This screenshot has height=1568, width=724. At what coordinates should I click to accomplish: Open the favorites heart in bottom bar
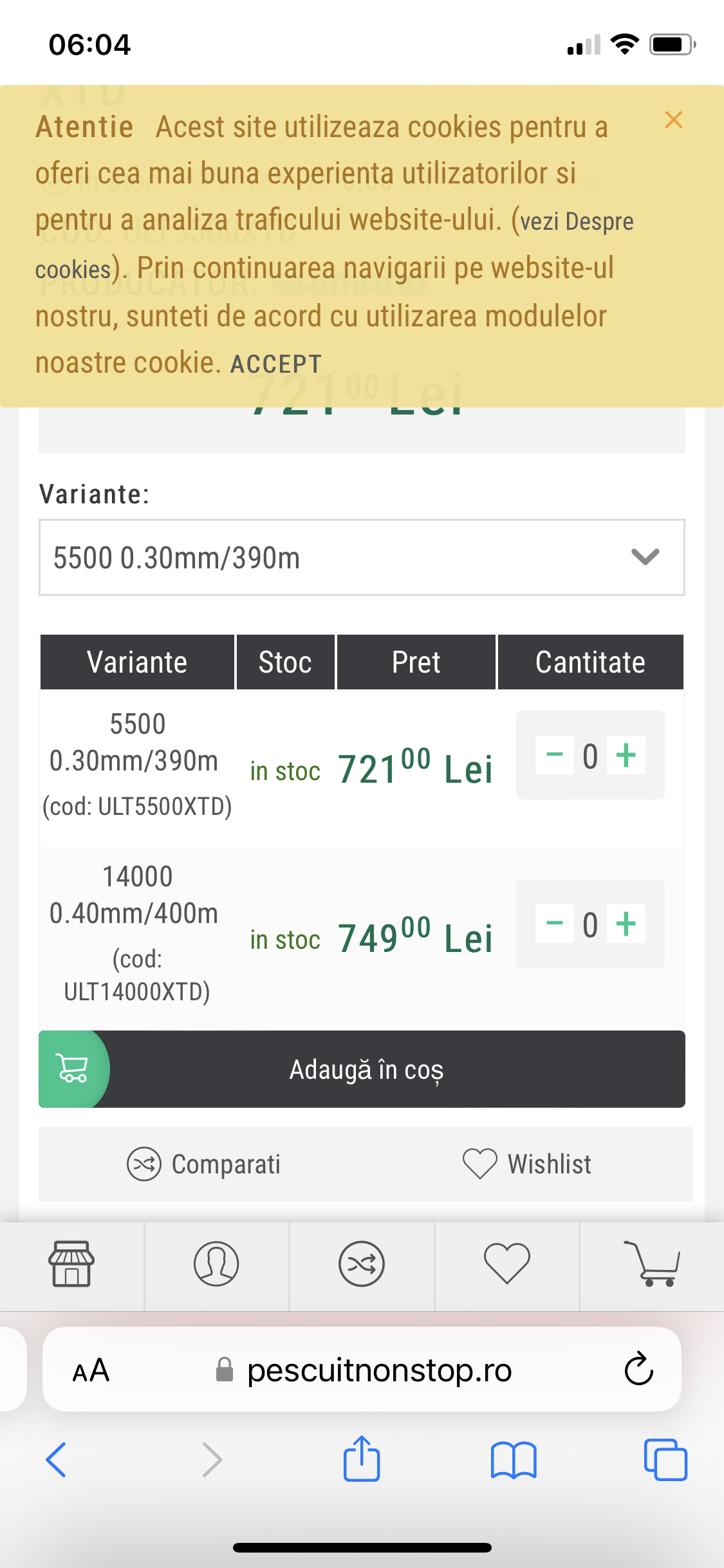506,1264
